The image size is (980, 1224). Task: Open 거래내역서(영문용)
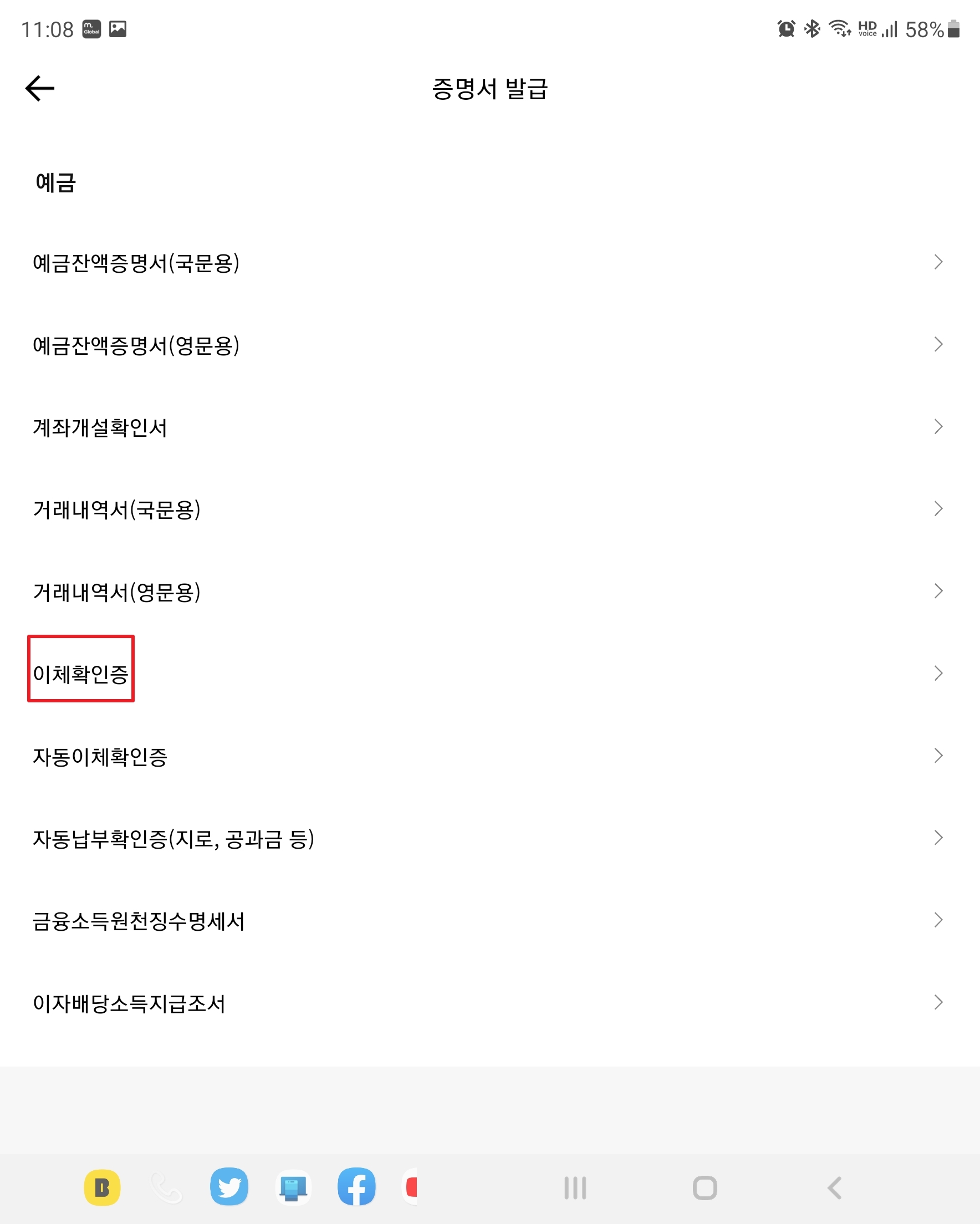pos(117,591)
